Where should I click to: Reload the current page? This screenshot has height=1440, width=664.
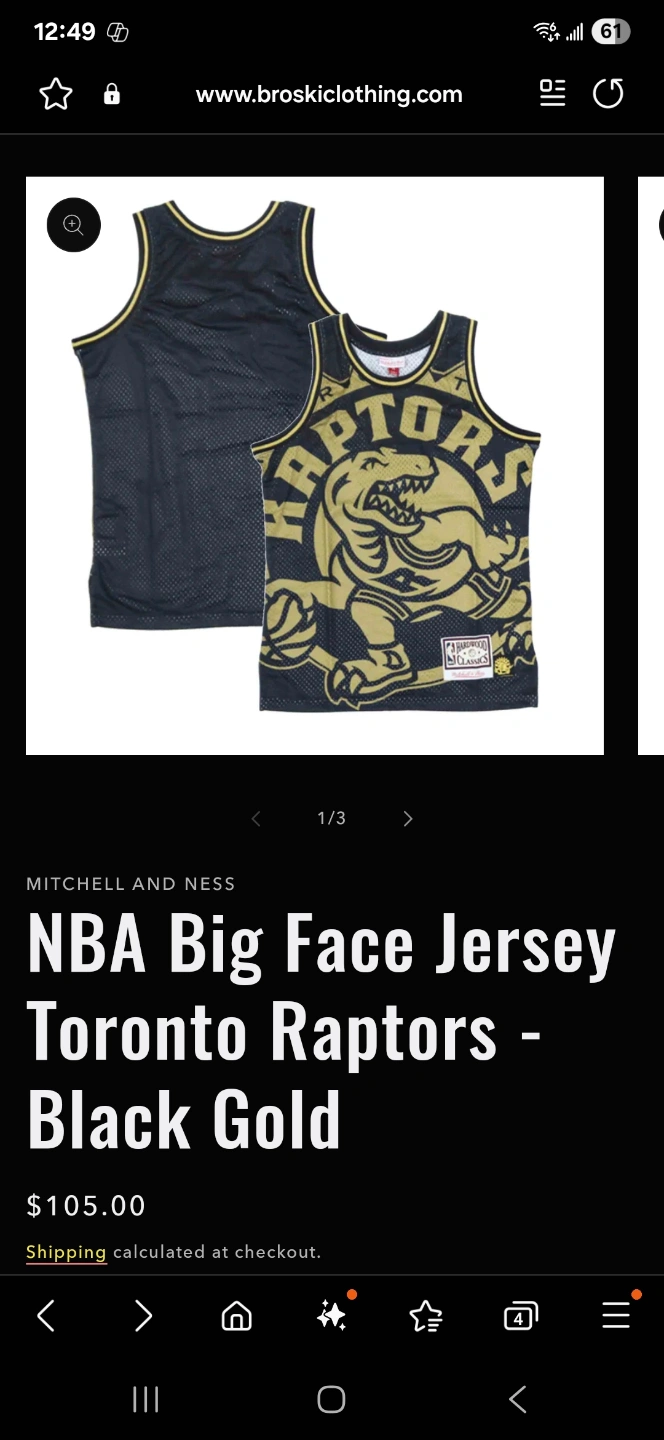[608, 94]
